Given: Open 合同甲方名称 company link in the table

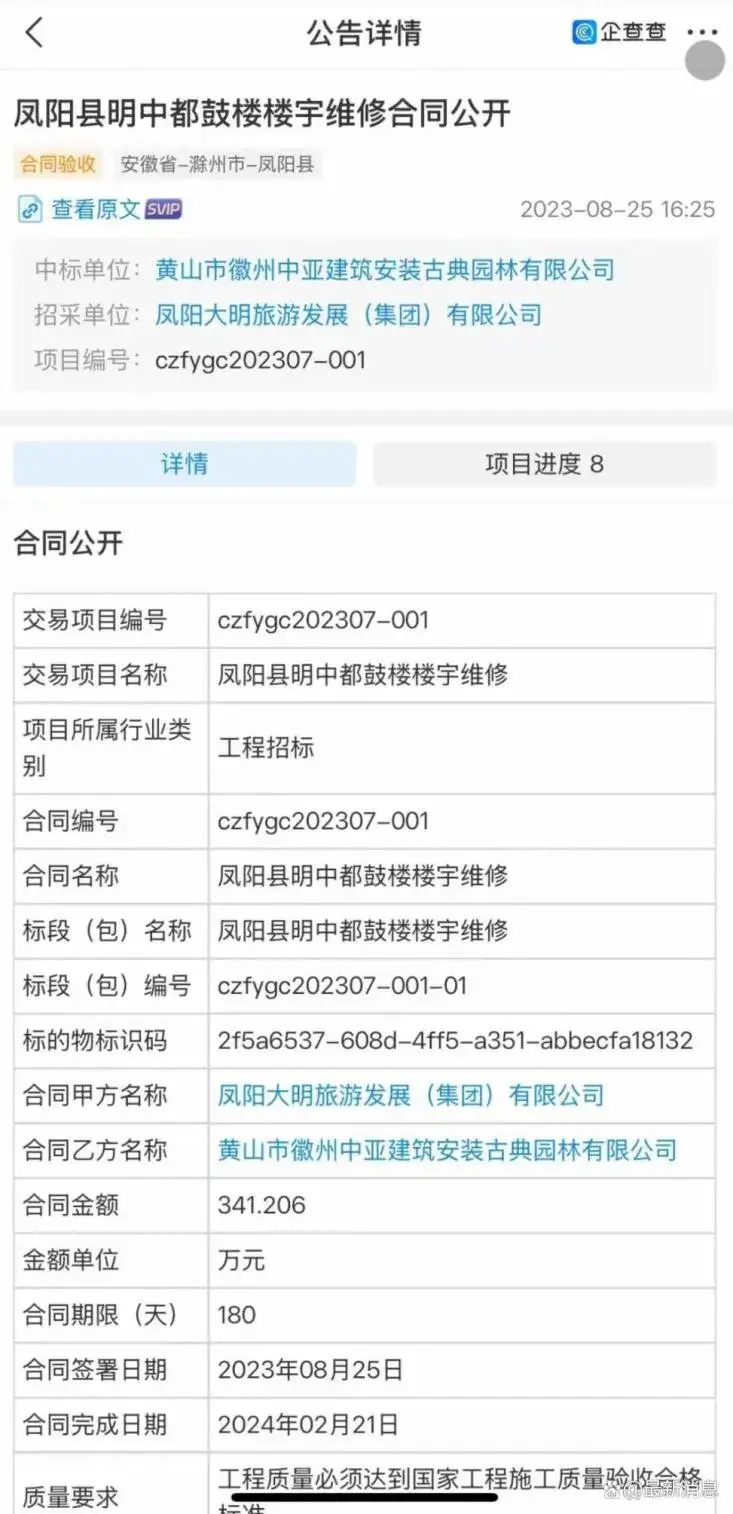Looking at the screenshot, I should (x=411, y=1096).
